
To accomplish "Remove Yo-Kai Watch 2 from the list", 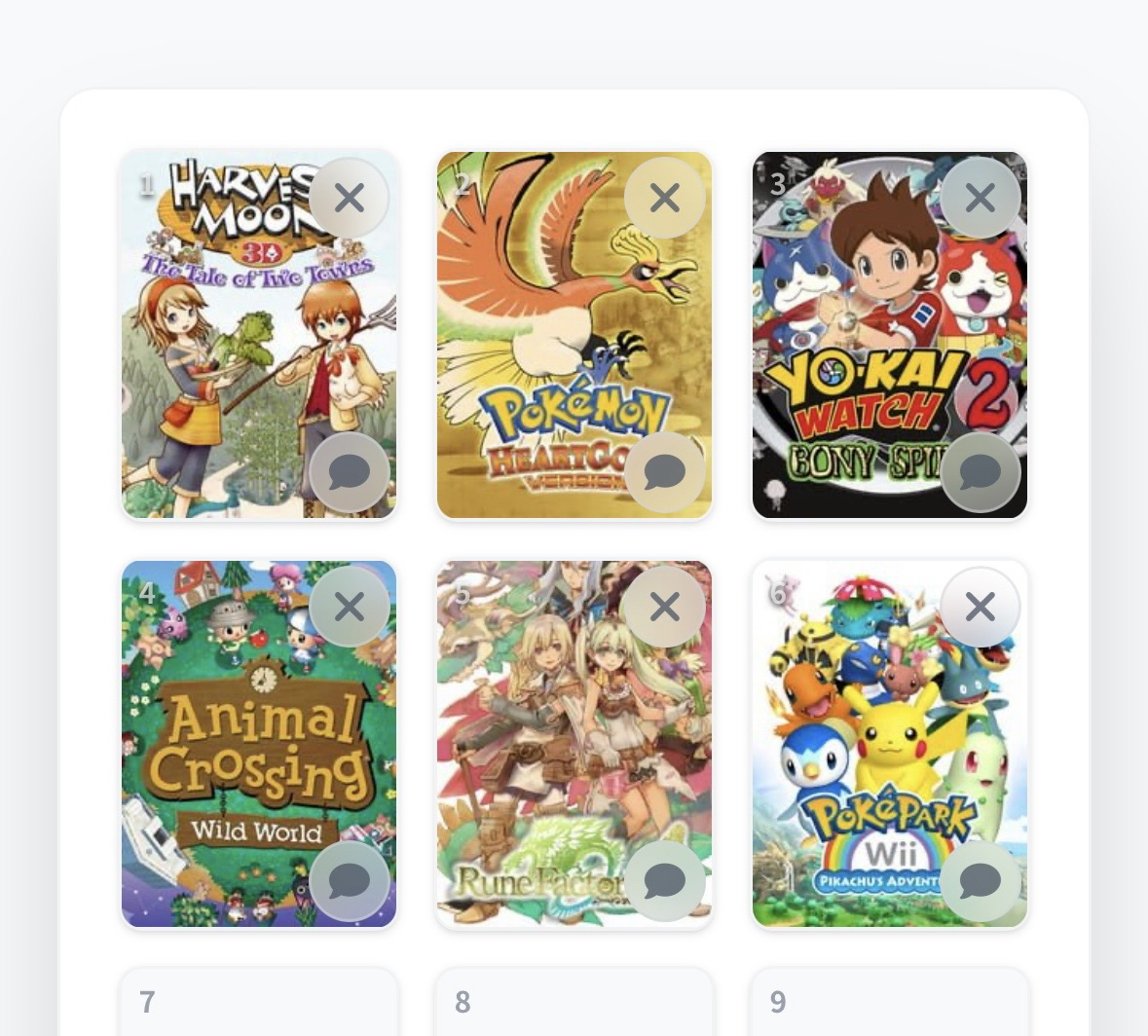I will 980,198.
